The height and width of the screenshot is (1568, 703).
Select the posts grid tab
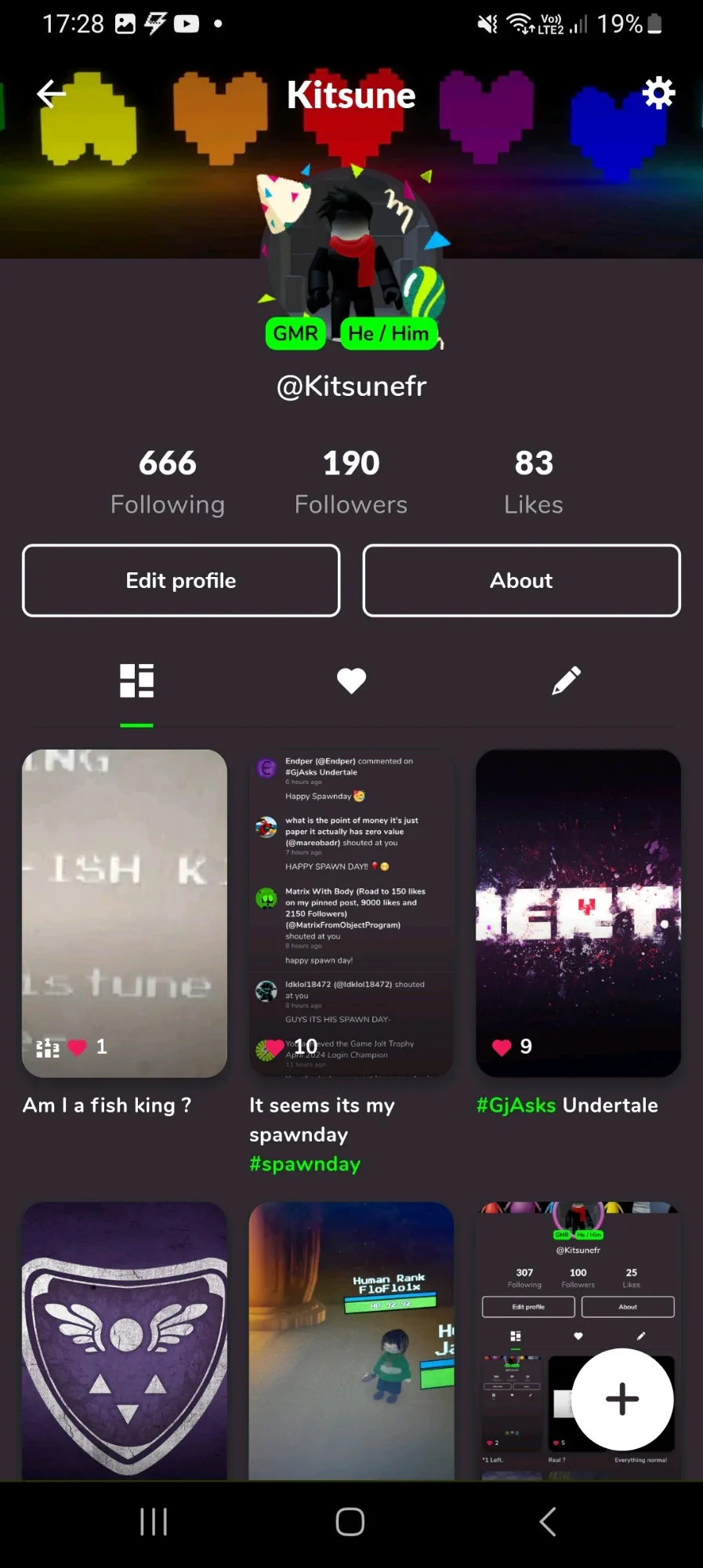(x=136, y=681)
